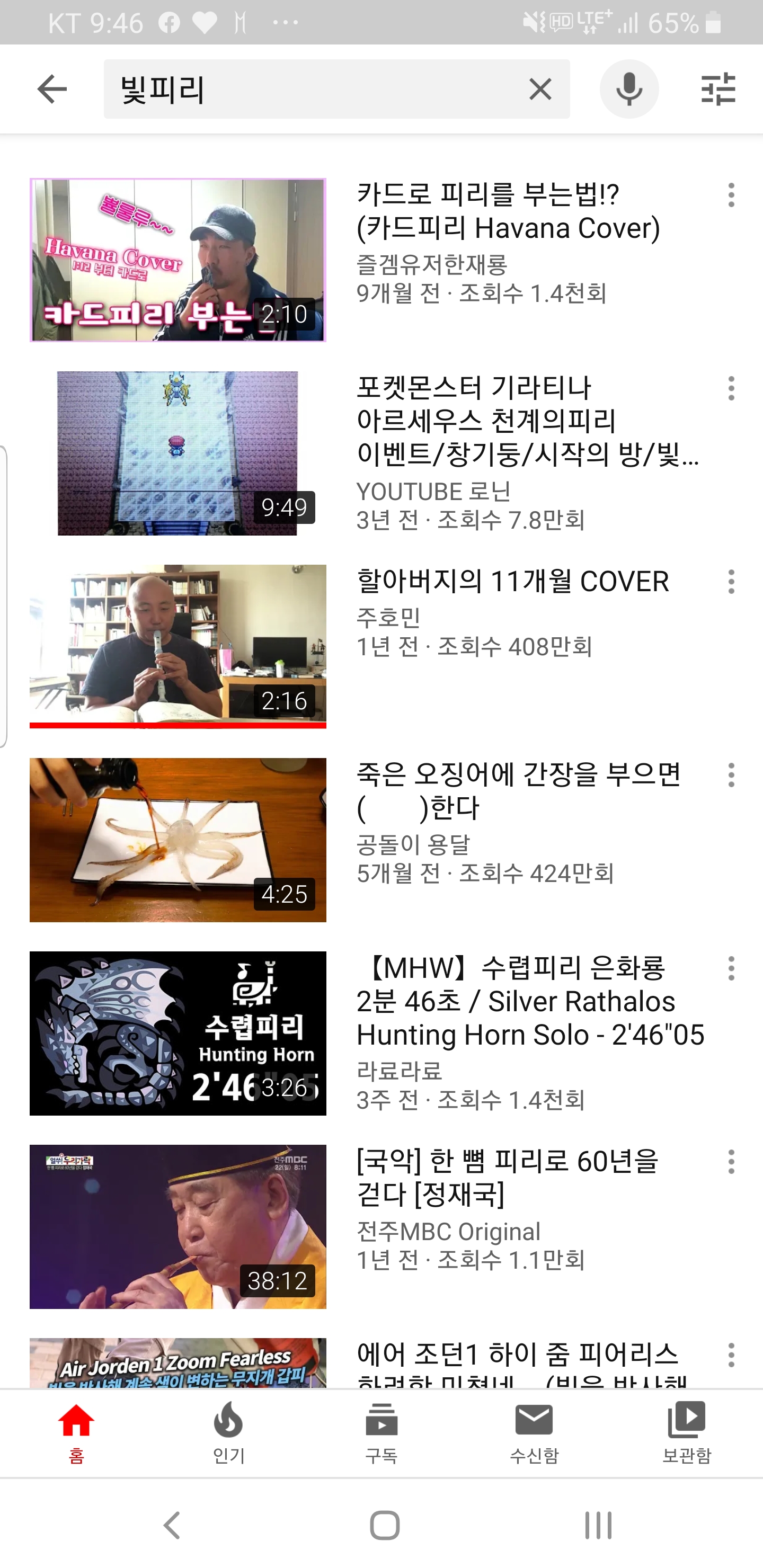This screenshot has width=763, height=1568.
Task: Open options for 할아버지의 11개월 COVER
Action: click(731, 582)
